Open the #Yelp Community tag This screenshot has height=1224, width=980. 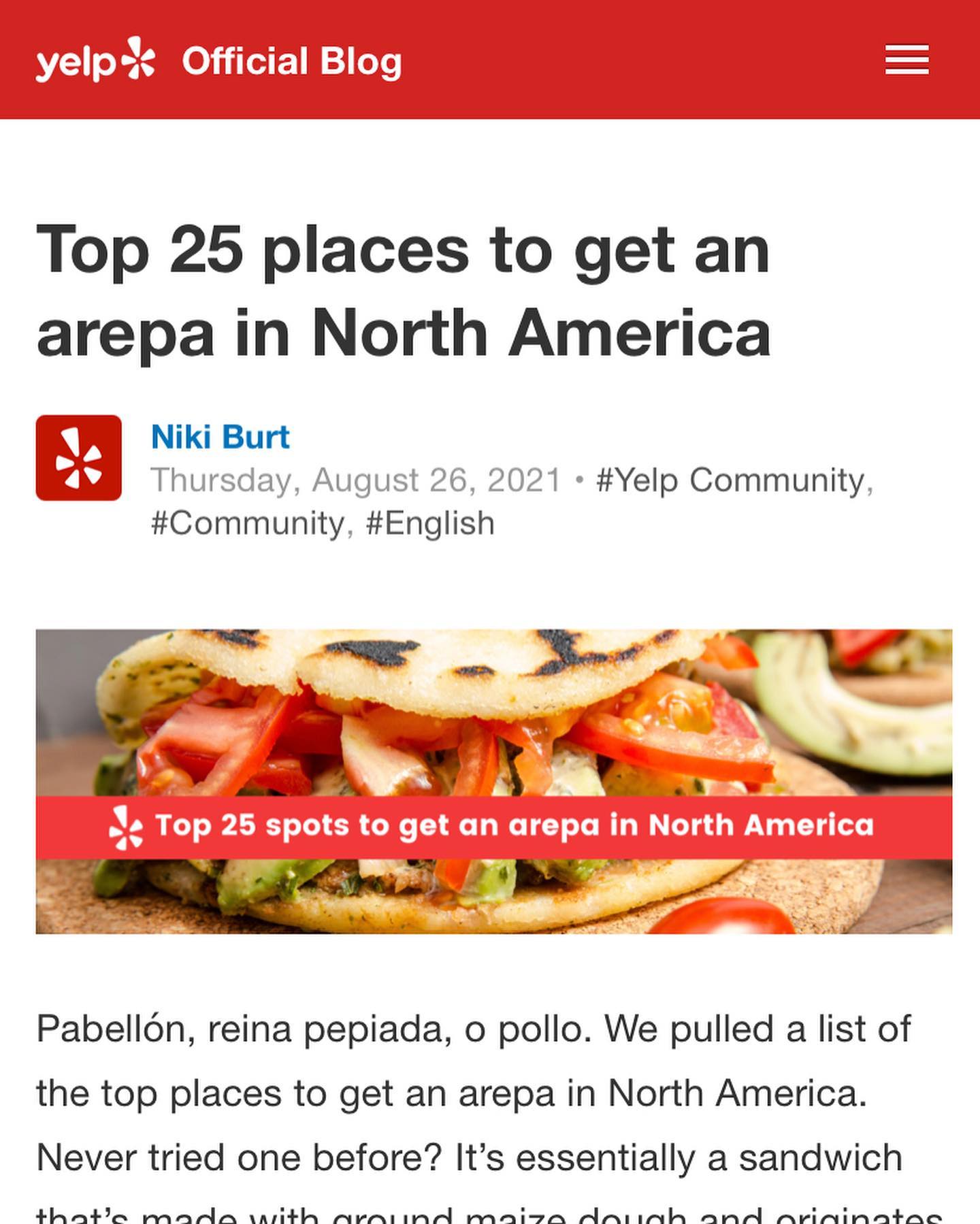point(730,480)
